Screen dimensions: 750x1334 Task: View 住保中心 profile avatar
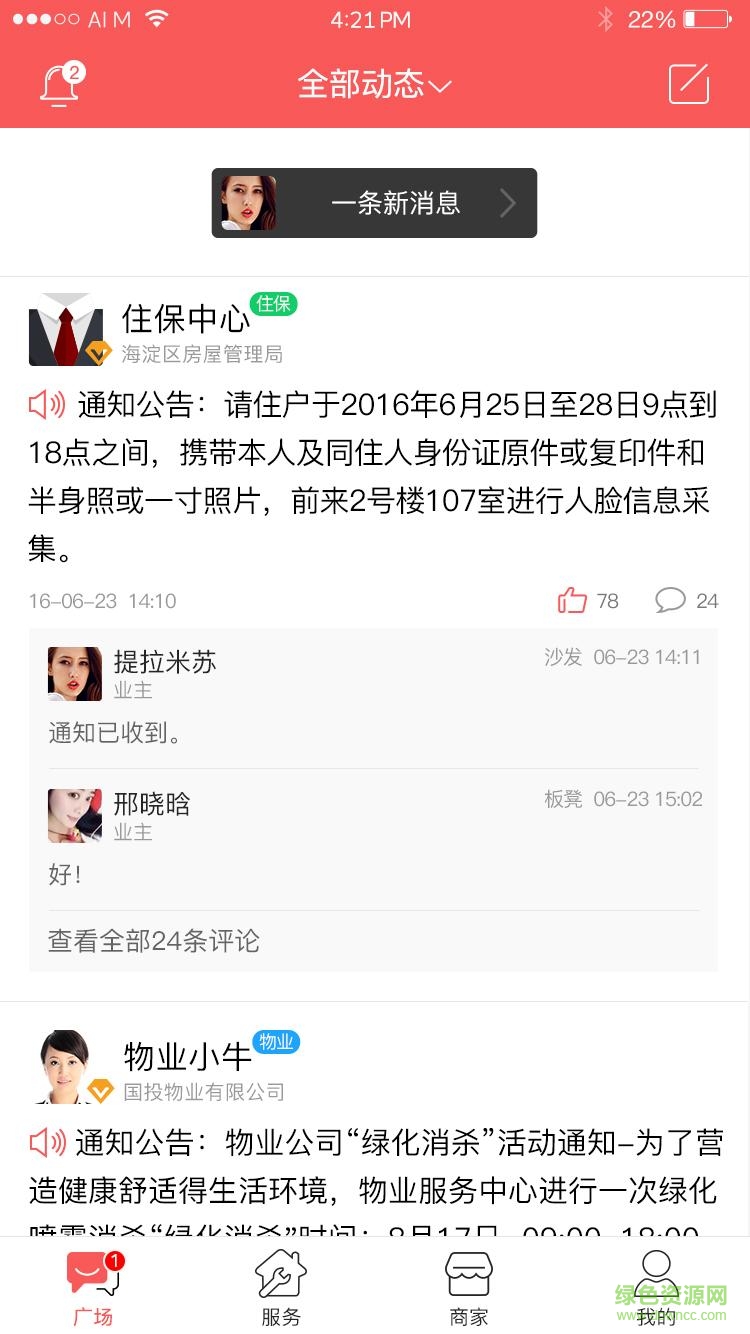tap(66, 330)
